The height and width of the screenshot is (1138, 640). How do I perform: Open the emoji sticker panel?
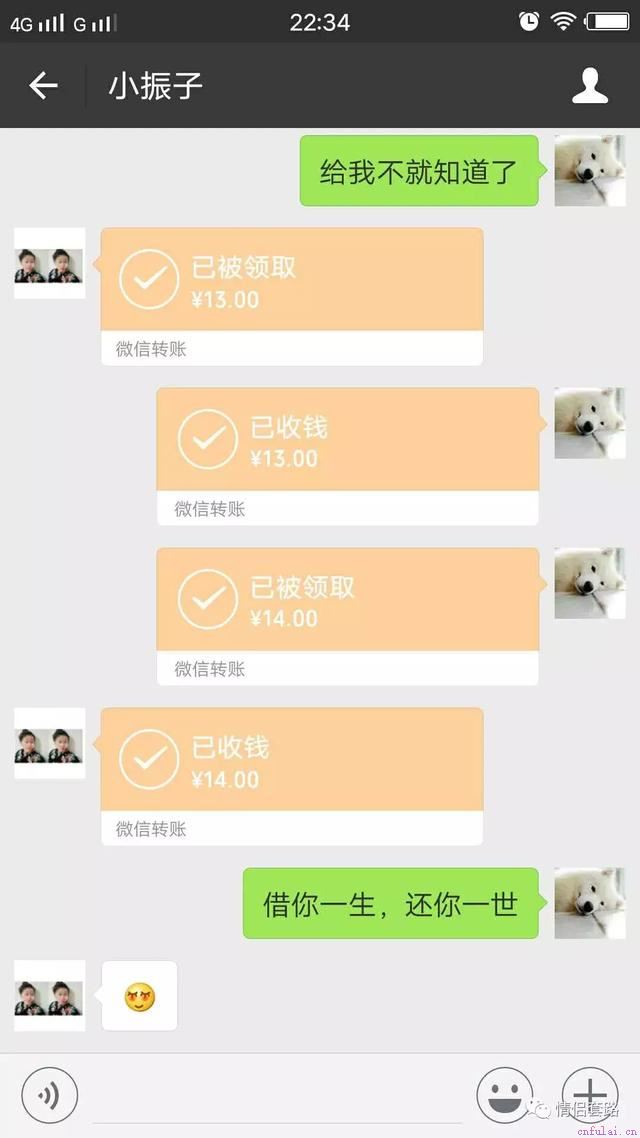(504, 1095)
